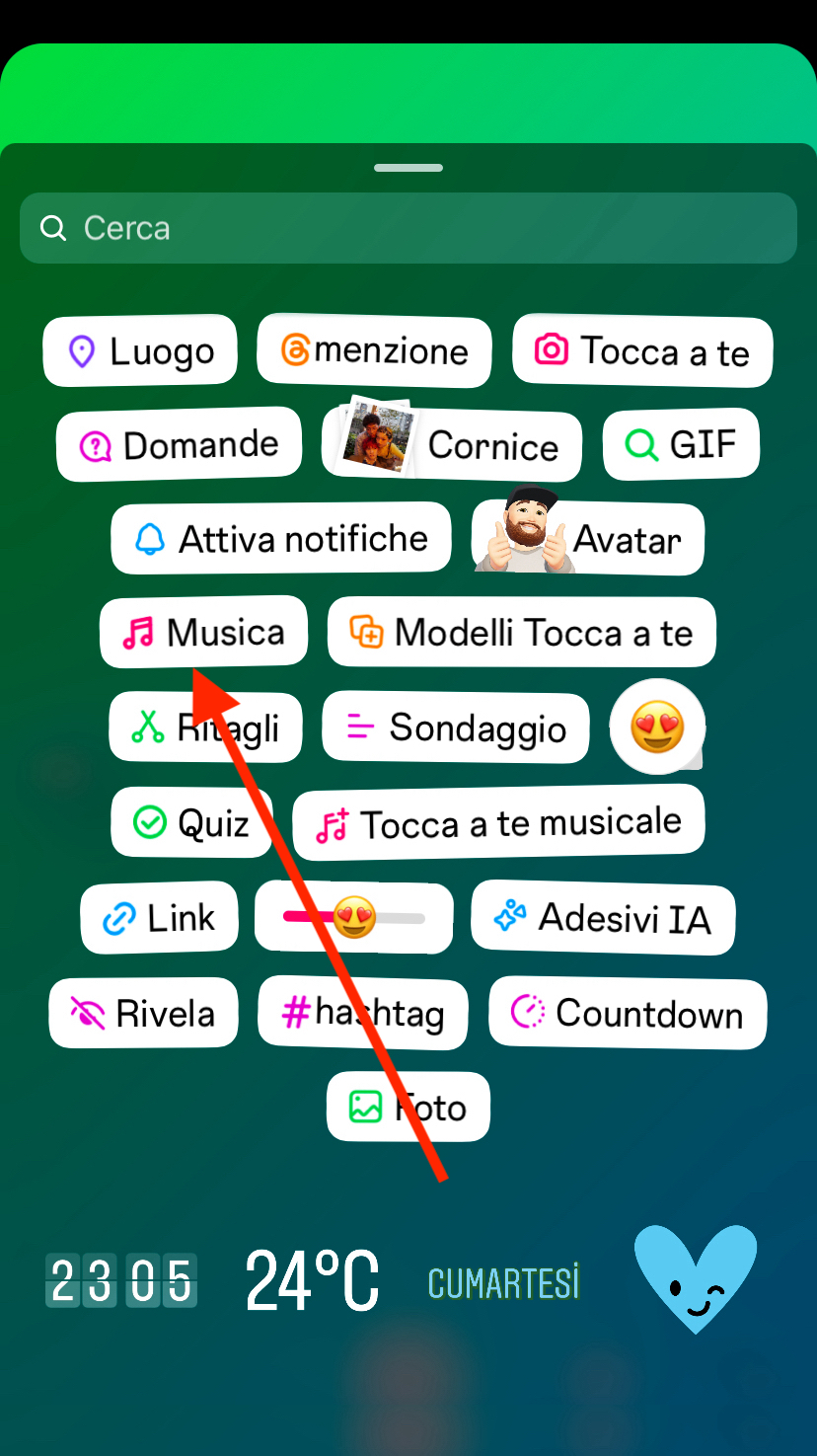
Task: Select the Rivela sticker
Action: (143, 1013)
